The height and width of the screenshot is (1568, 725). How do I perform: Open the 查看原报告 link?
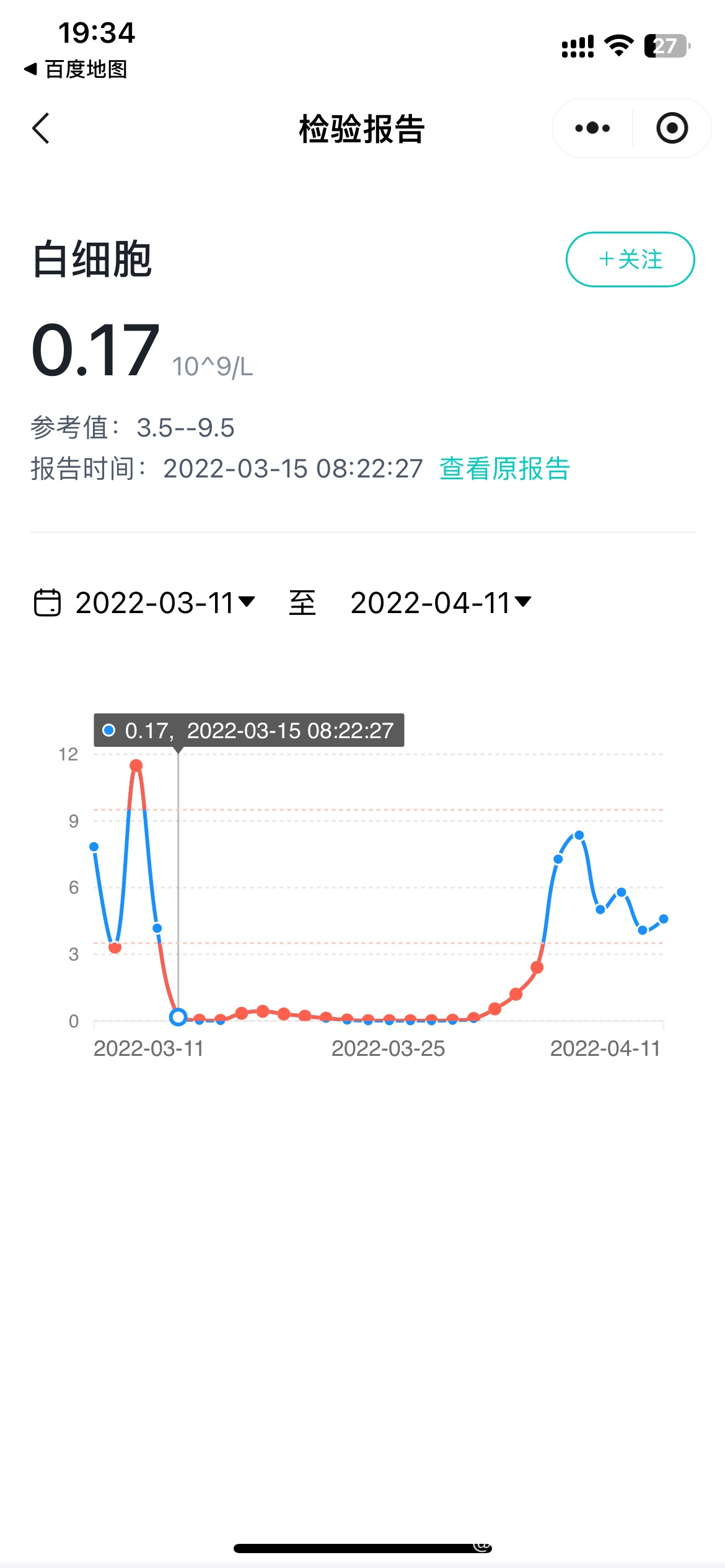(x=504, y=469)
